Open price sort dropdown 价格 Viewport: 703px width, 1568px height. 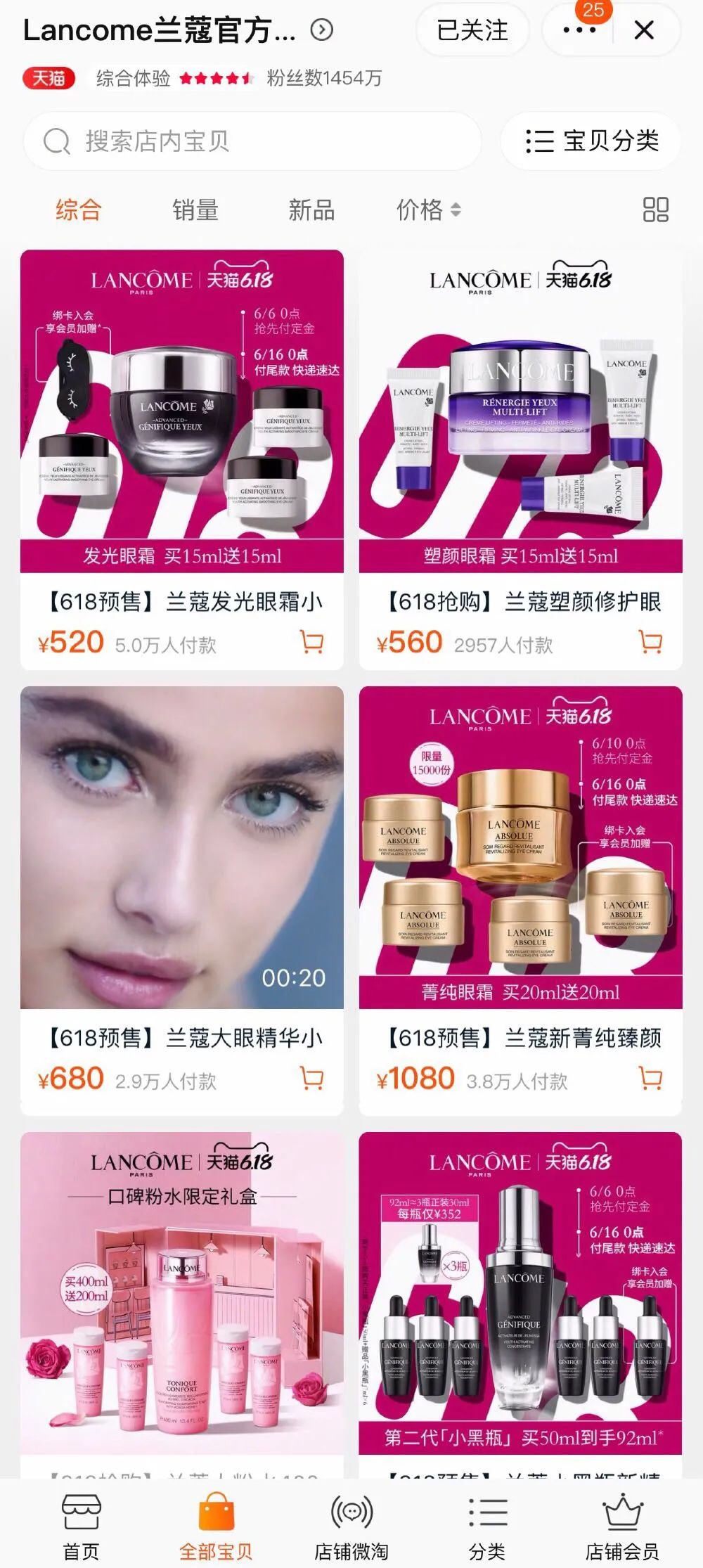(423, 209)
